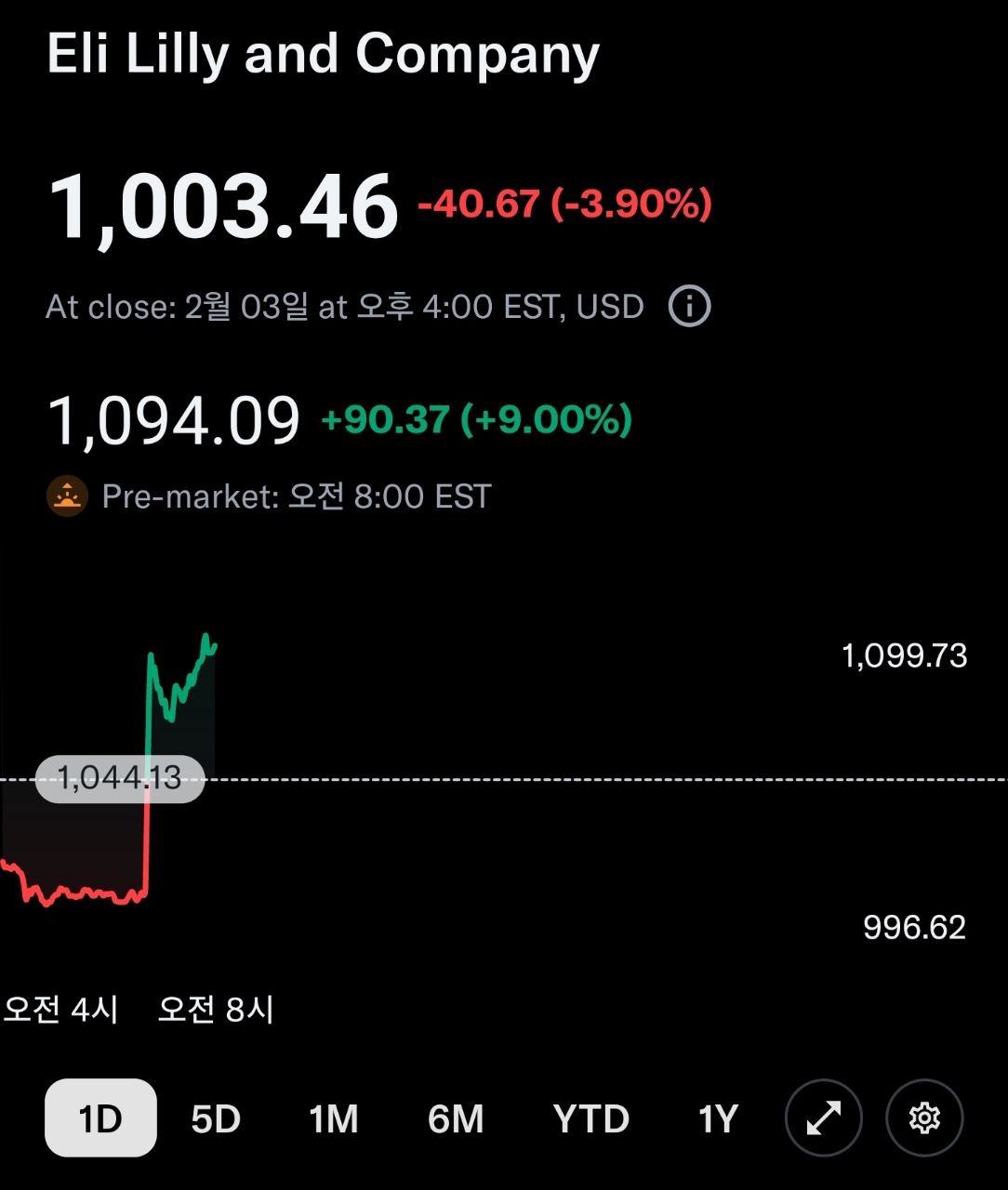Show the 6M chart range
This screenshot has height=1190, width=1008.
(456, 1118)
